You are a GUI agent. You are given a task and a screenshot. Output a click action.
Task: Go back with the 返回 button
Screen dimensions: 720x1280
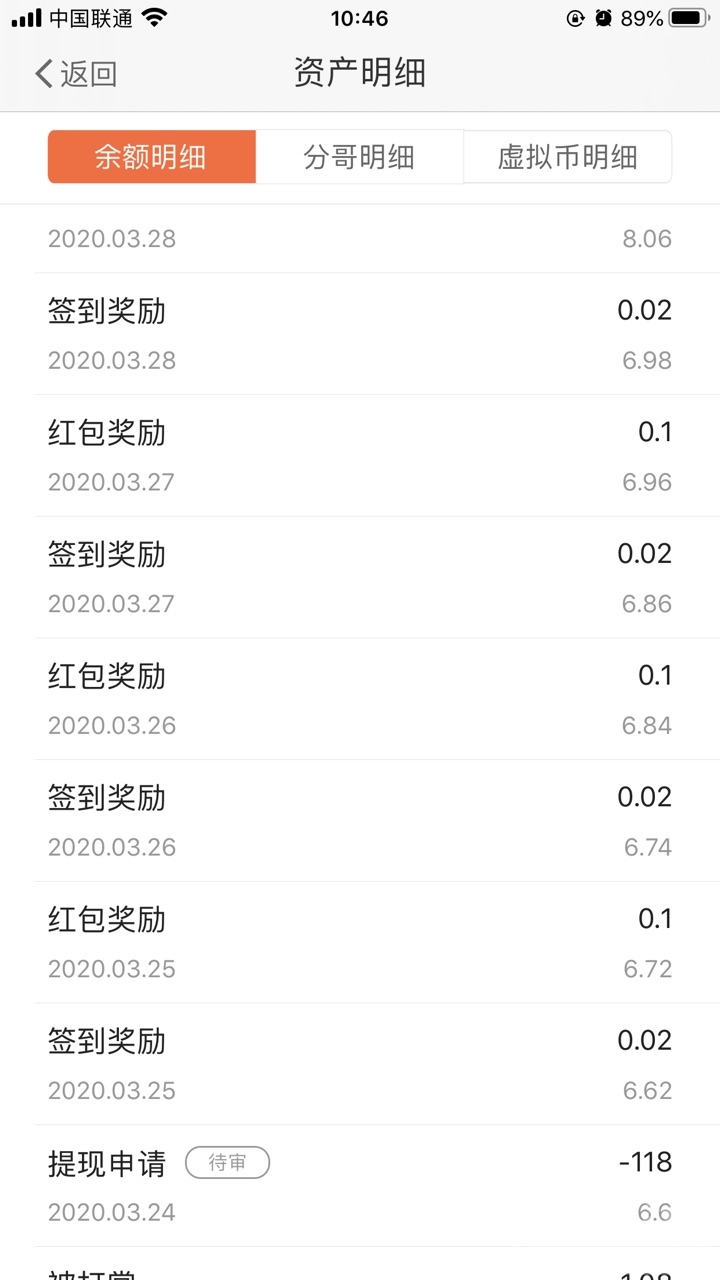point(76,73)
